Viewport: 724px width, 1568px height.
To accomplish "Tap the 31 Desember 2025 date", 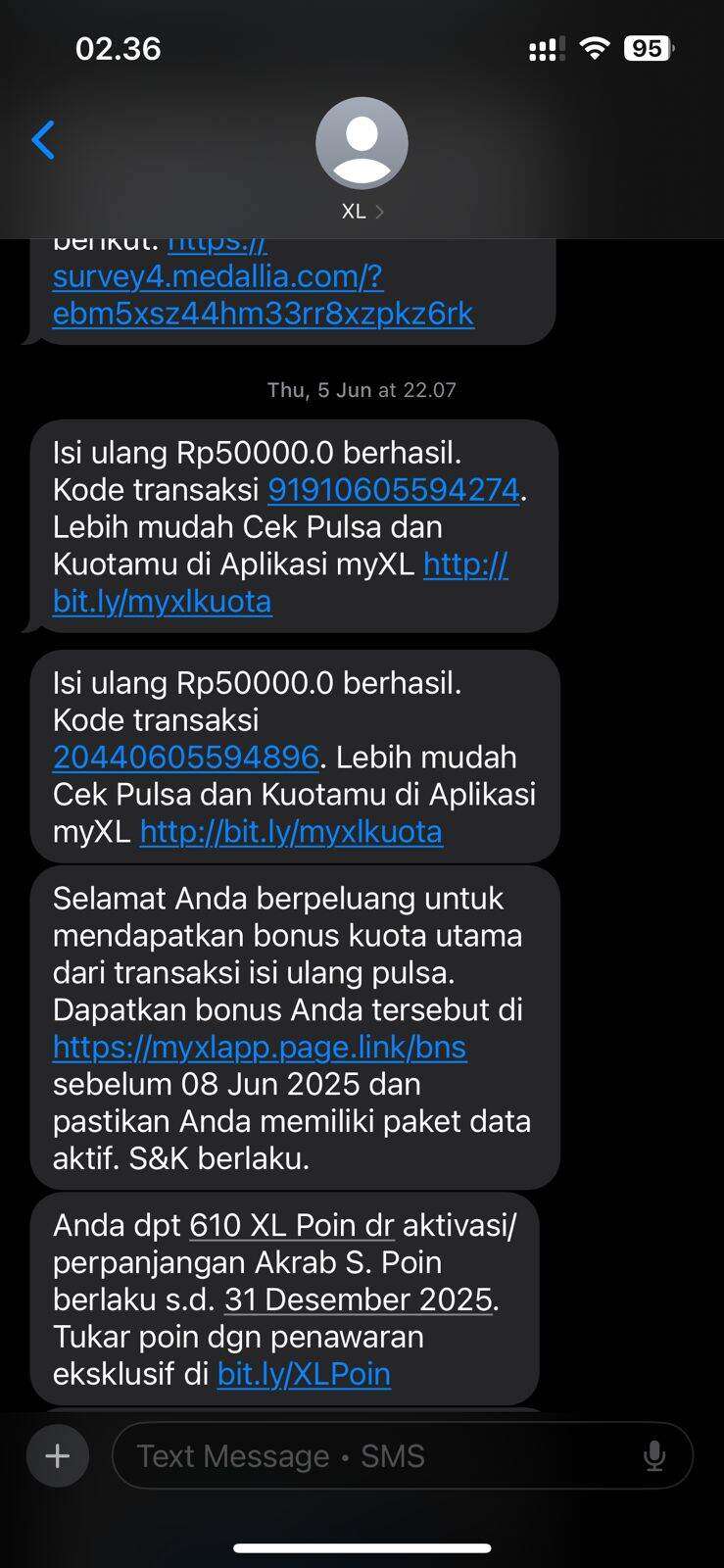I will [x=359, y=1299].
